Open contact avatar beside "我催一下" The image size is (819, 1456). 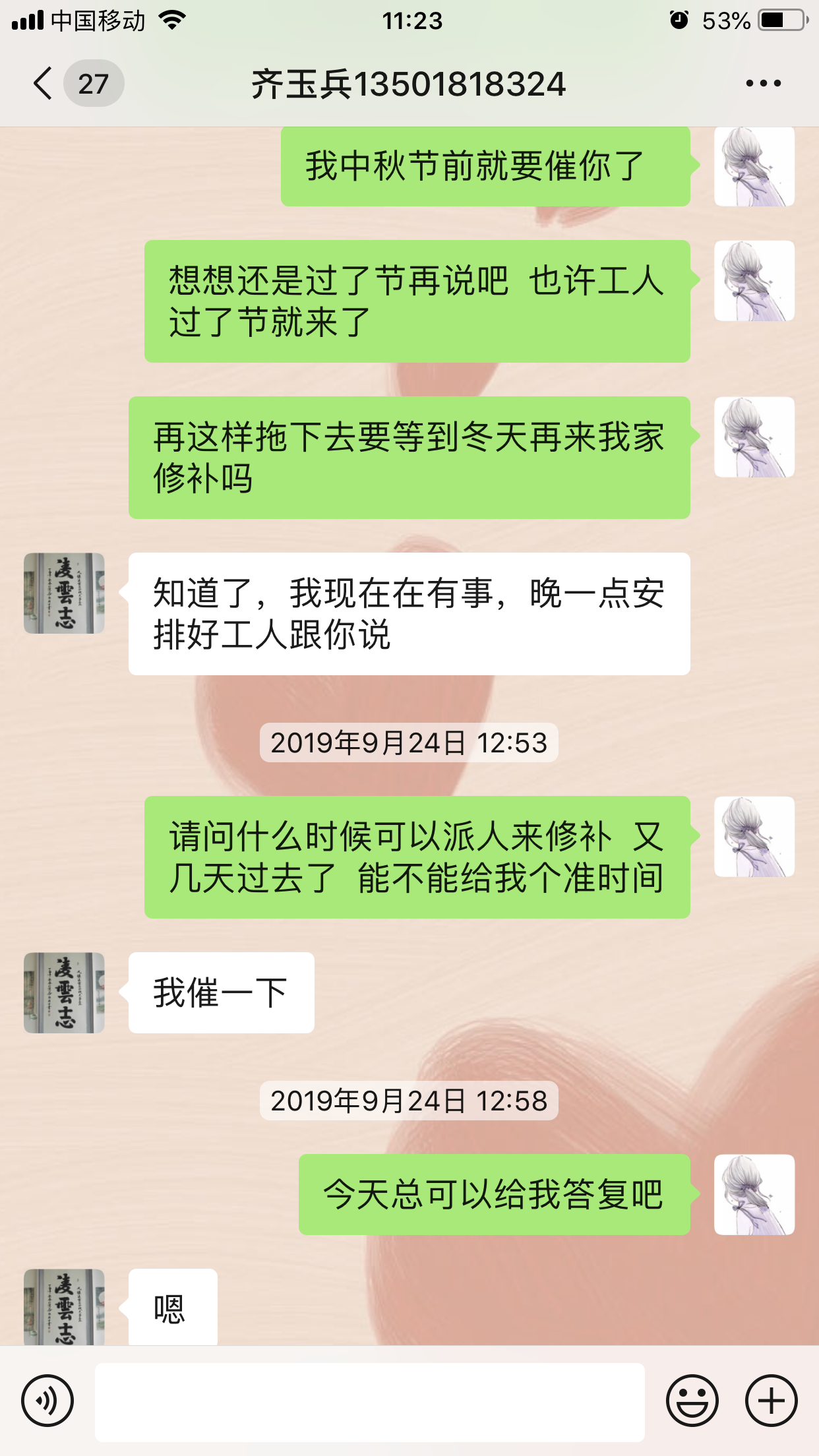coord(64,992)
